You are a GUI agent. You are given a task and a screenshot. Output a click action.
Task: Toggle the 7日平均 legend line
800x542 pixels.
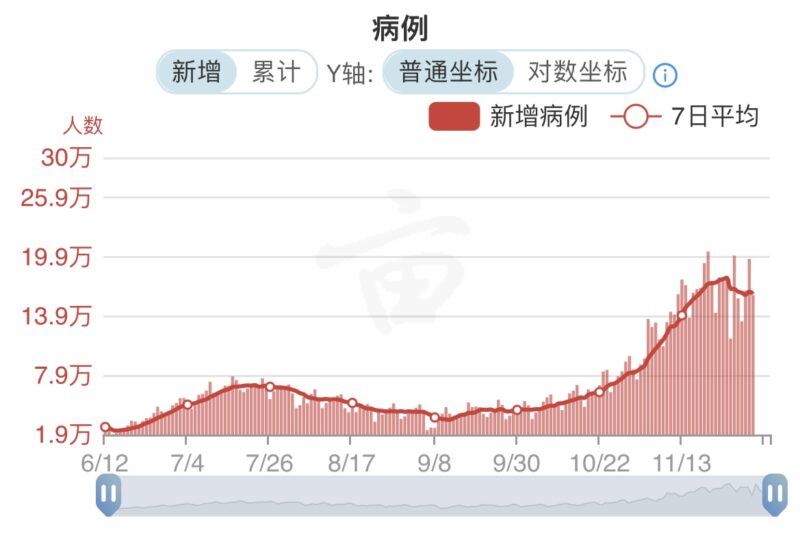coord(684,116)
